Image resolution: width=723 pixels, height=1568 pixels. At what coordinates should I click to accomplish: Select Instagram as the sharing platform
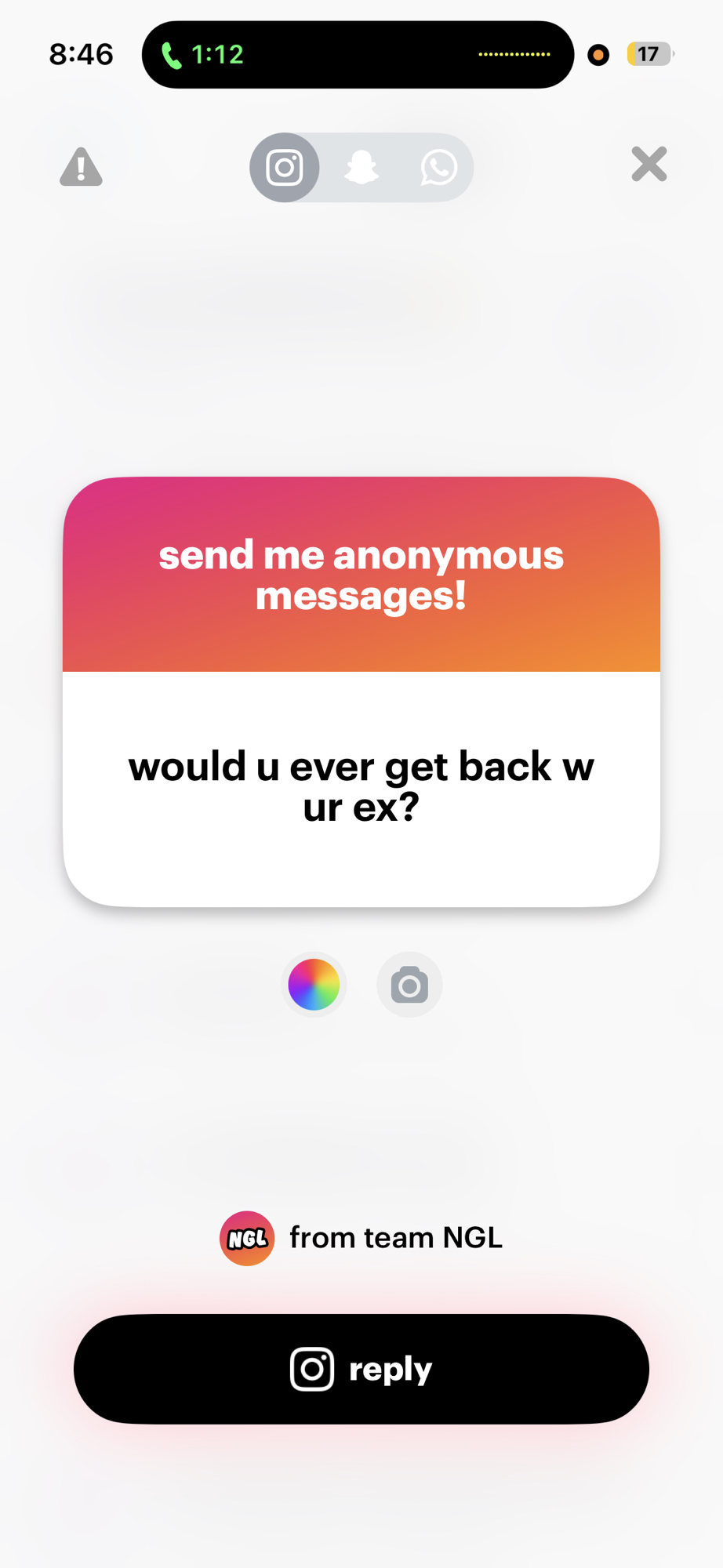(285, 168)
